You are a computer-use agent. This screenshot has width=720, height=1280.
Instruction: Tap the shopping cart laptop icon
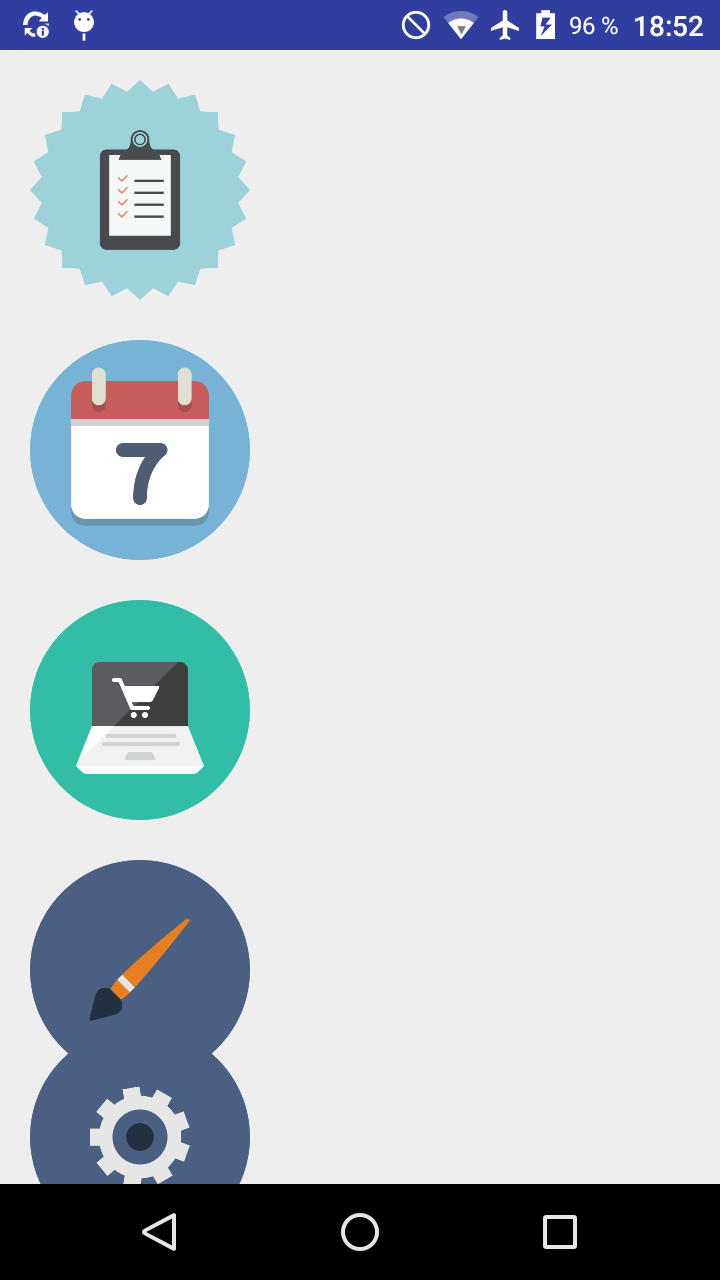point(140,710)
